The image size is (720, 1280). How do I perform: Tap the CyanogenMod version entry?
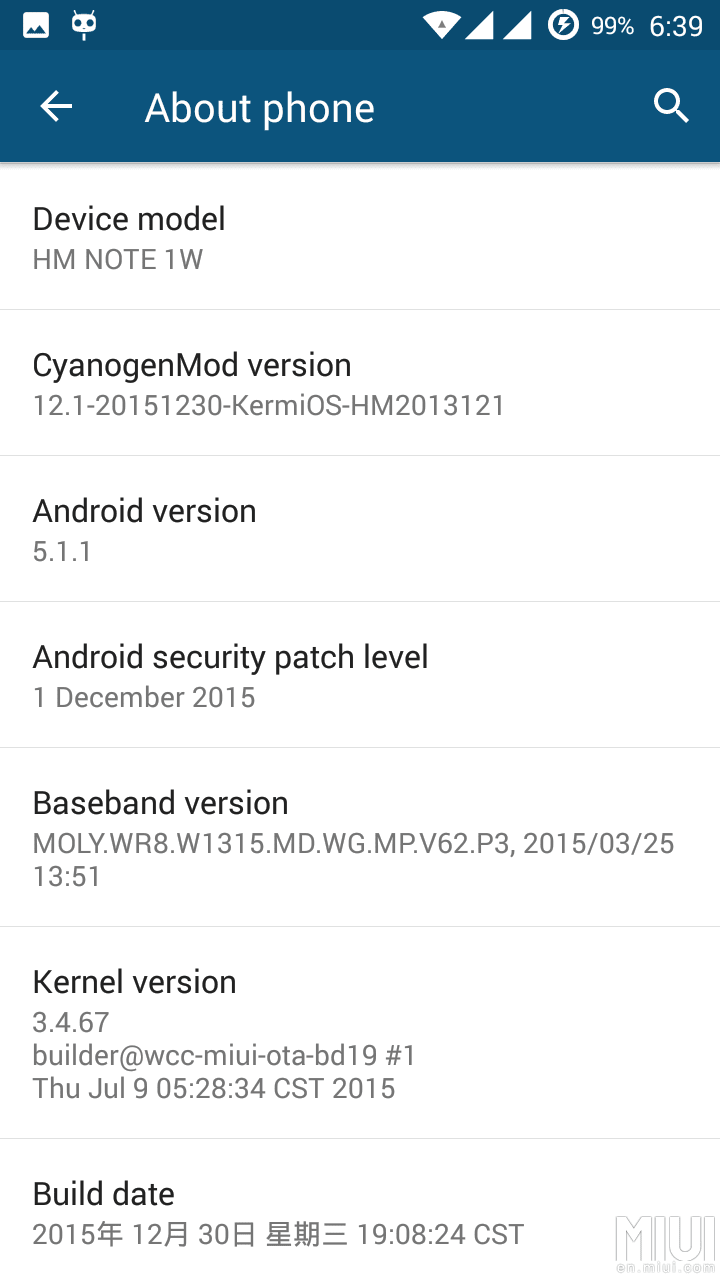(x=360, y=382)
